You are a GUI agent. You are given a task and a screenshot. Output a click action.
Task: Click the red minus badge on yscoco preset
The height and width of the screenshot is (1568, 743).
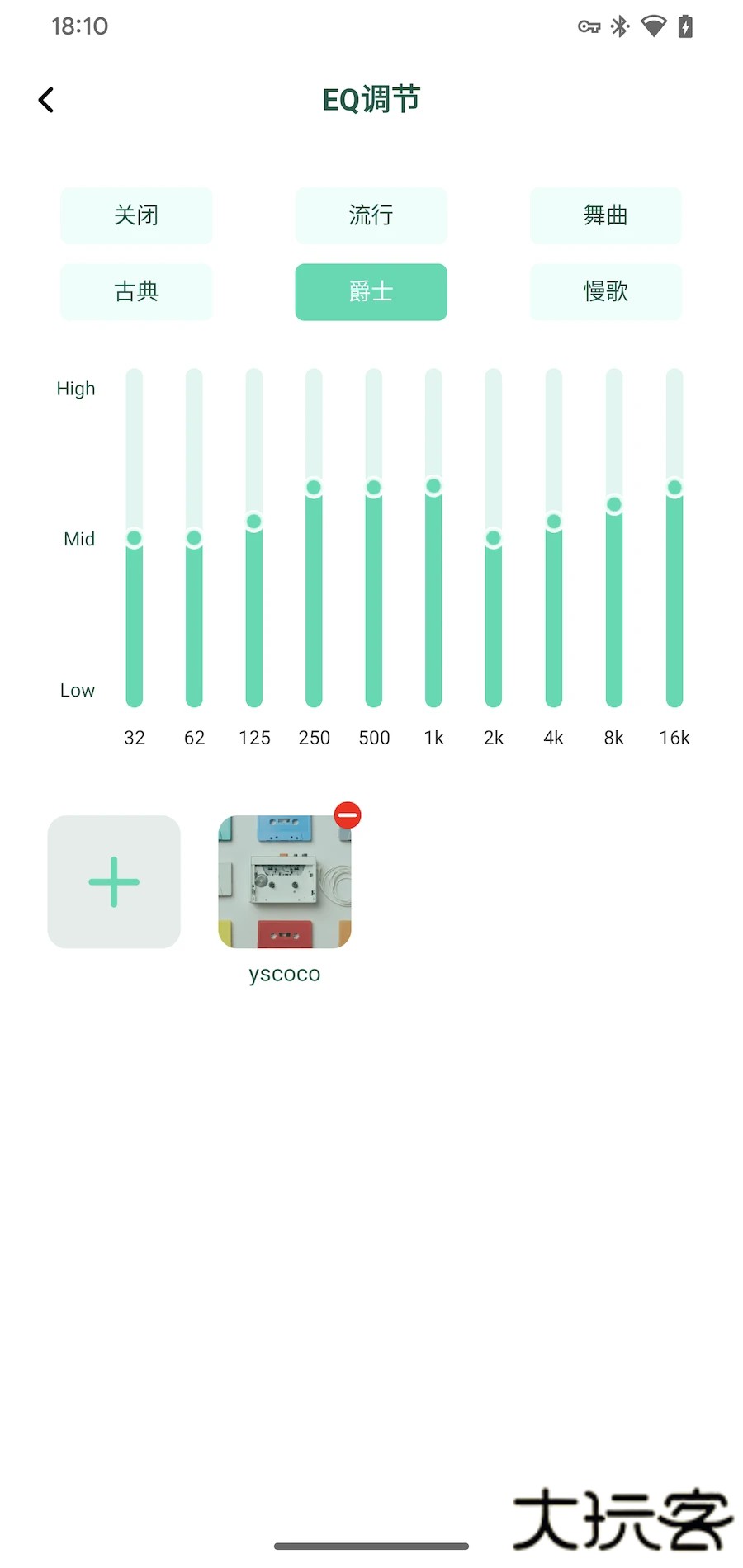[x=347, y=815]
